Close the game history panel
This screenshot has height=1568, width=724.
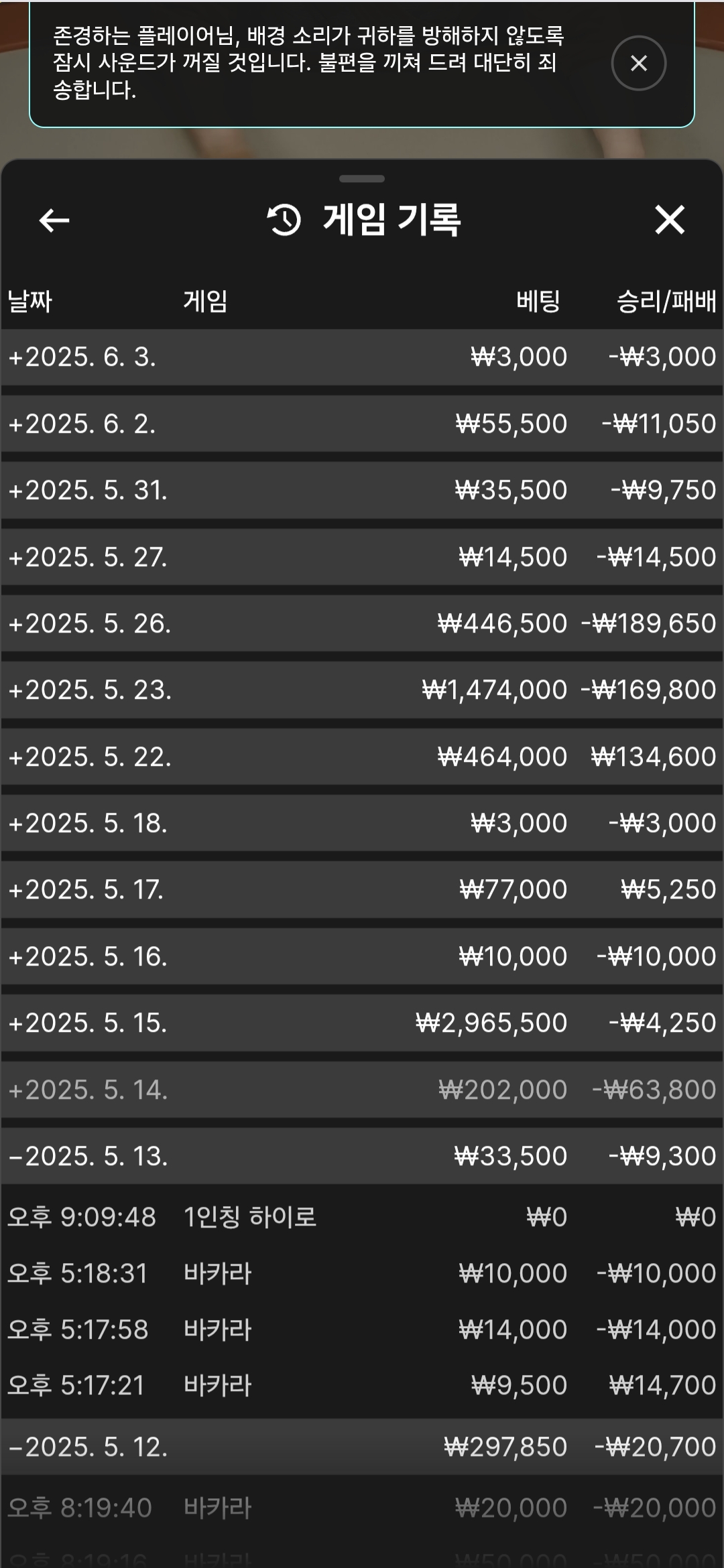pos(669,220)
